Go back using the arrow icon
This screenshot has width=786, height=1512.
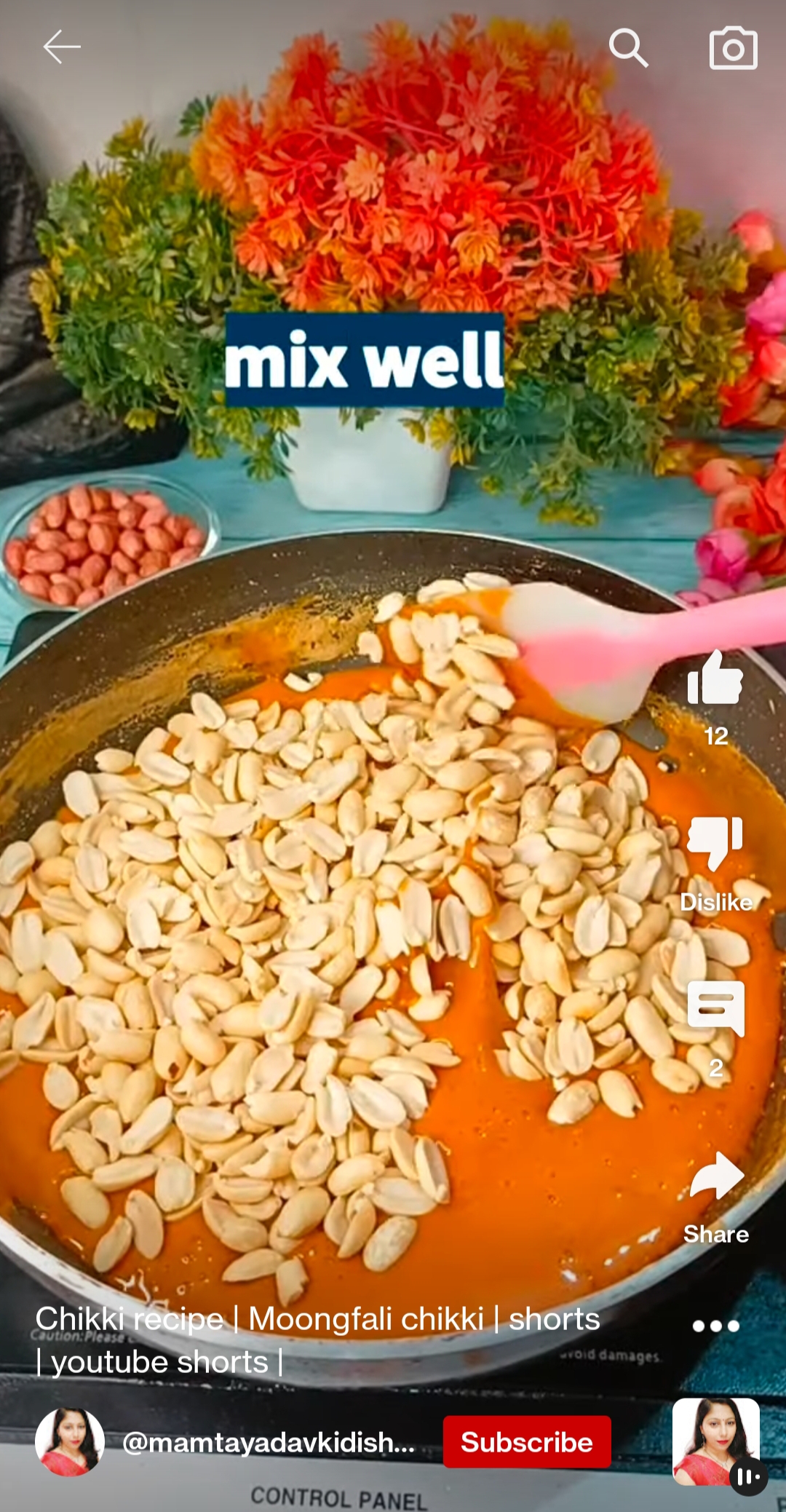(x=61, y=47)
